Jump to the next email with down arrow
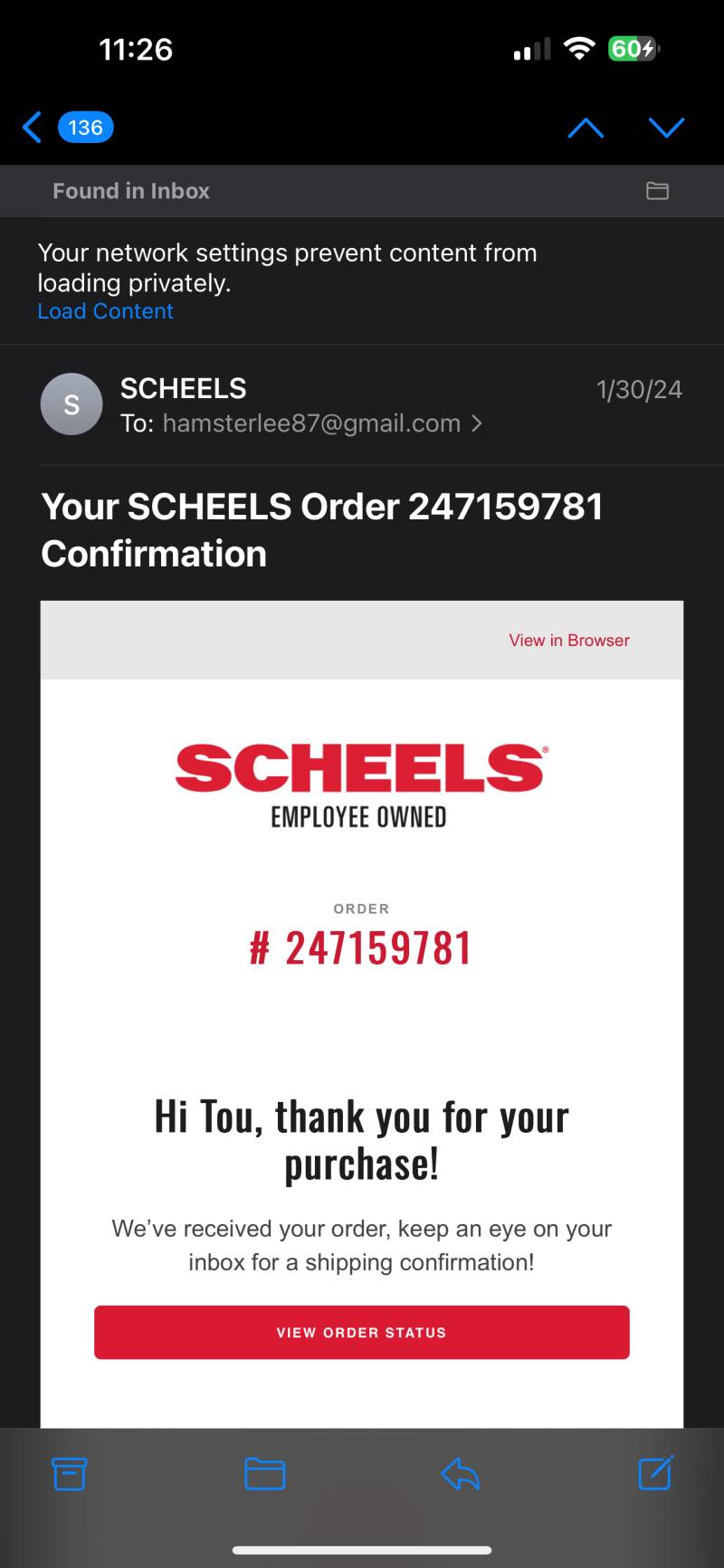 [666, 128]
